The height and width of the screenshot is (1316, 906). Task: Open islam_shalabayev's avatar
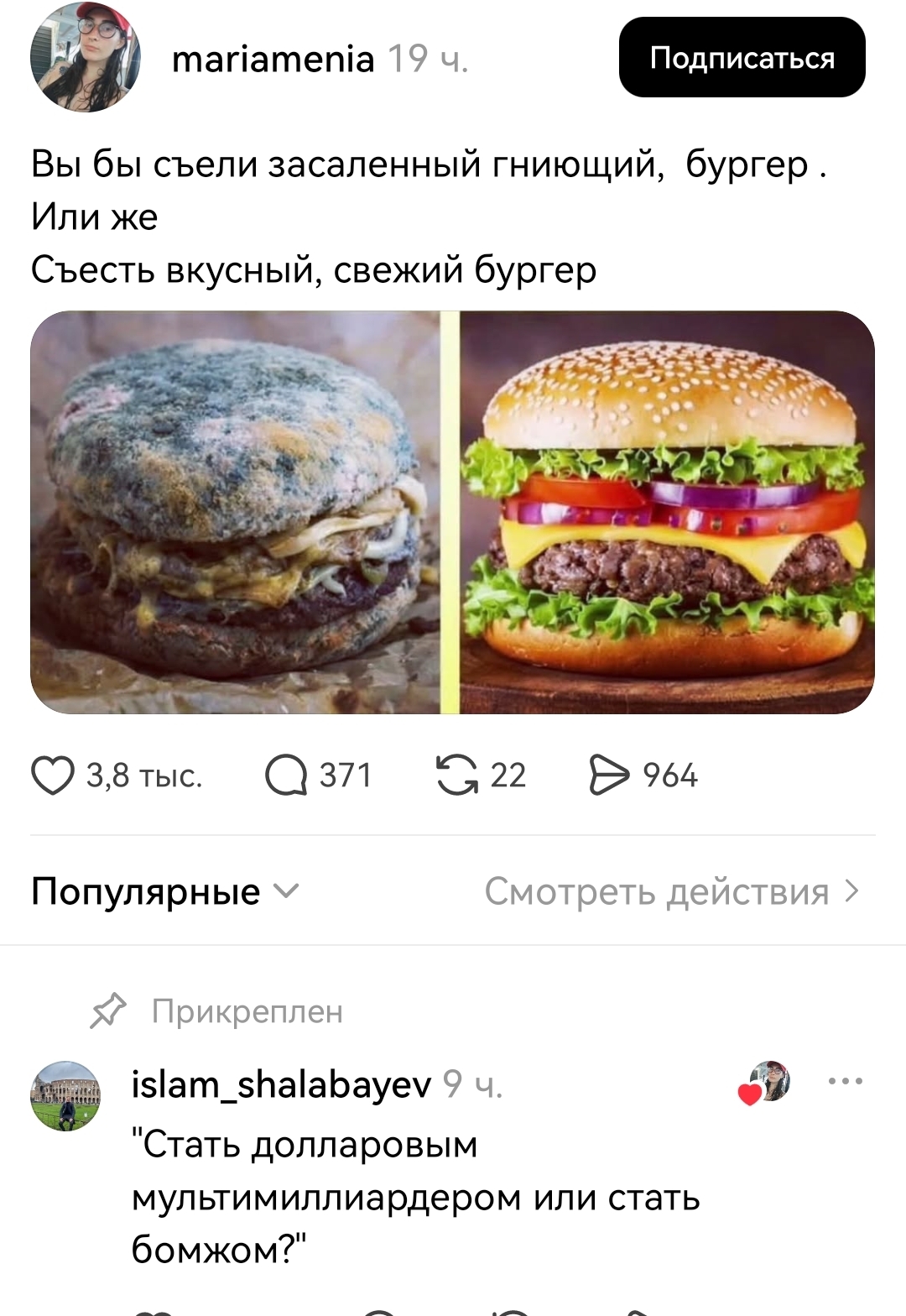pos(65,1096)
